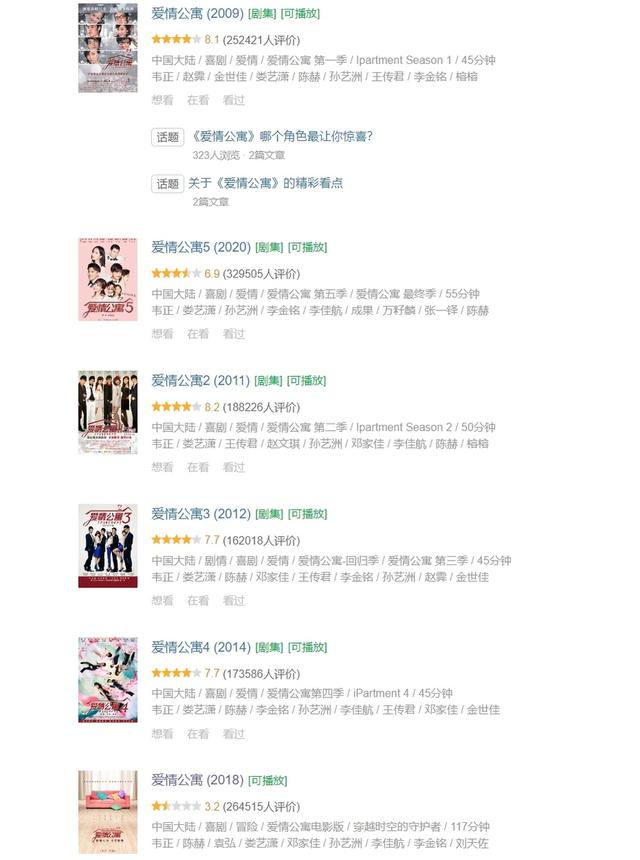The height and width of the screenshot is (860, 640).
Task: Mark 爱情公寓5 as 在看
Action: [198, 334]
